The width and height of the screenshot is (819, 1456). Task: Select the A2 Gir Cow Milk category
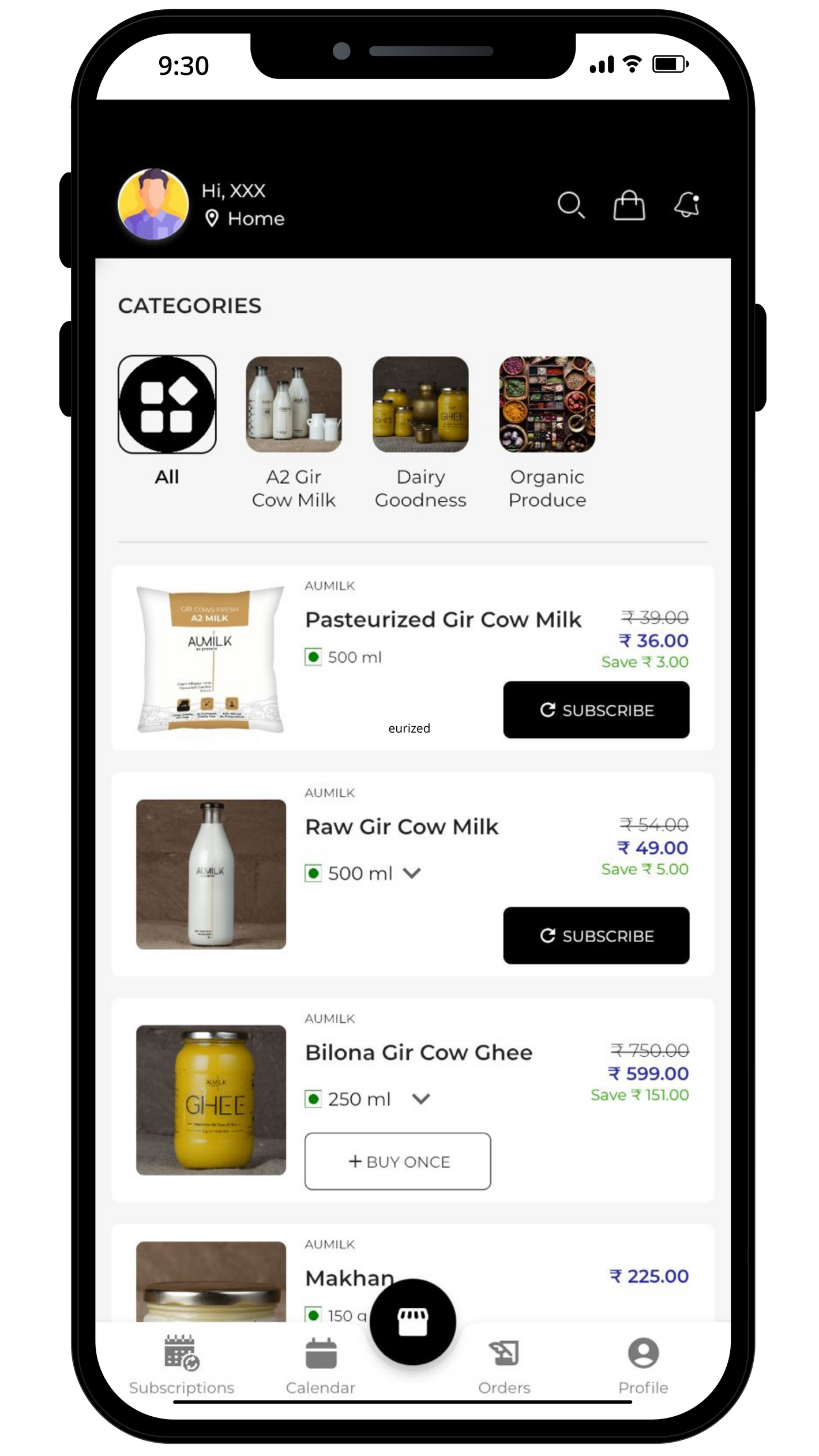coord(294,404)
